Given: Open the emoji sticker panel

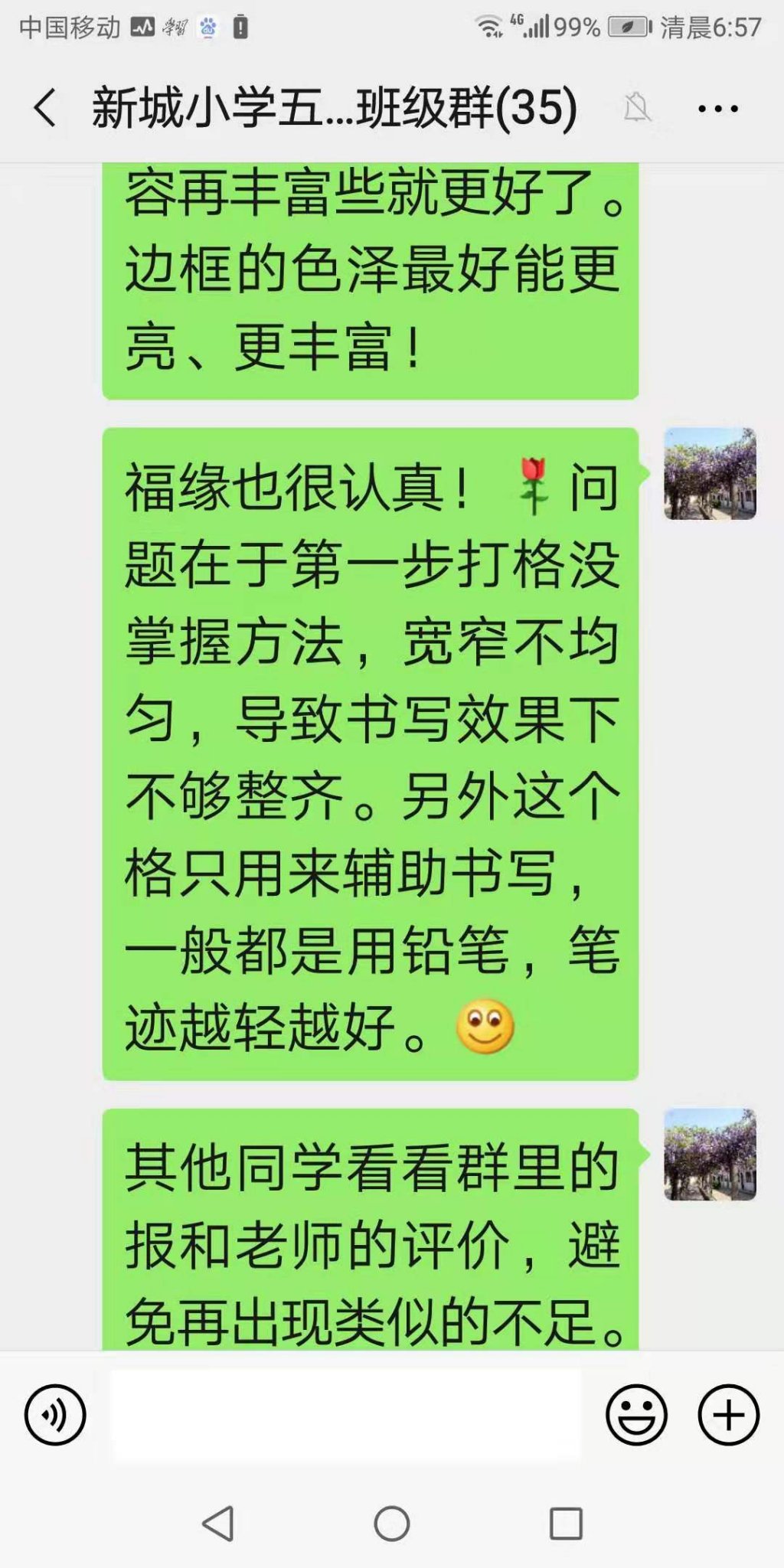Looking at the screenshot, I should (x=636, y=1414).
